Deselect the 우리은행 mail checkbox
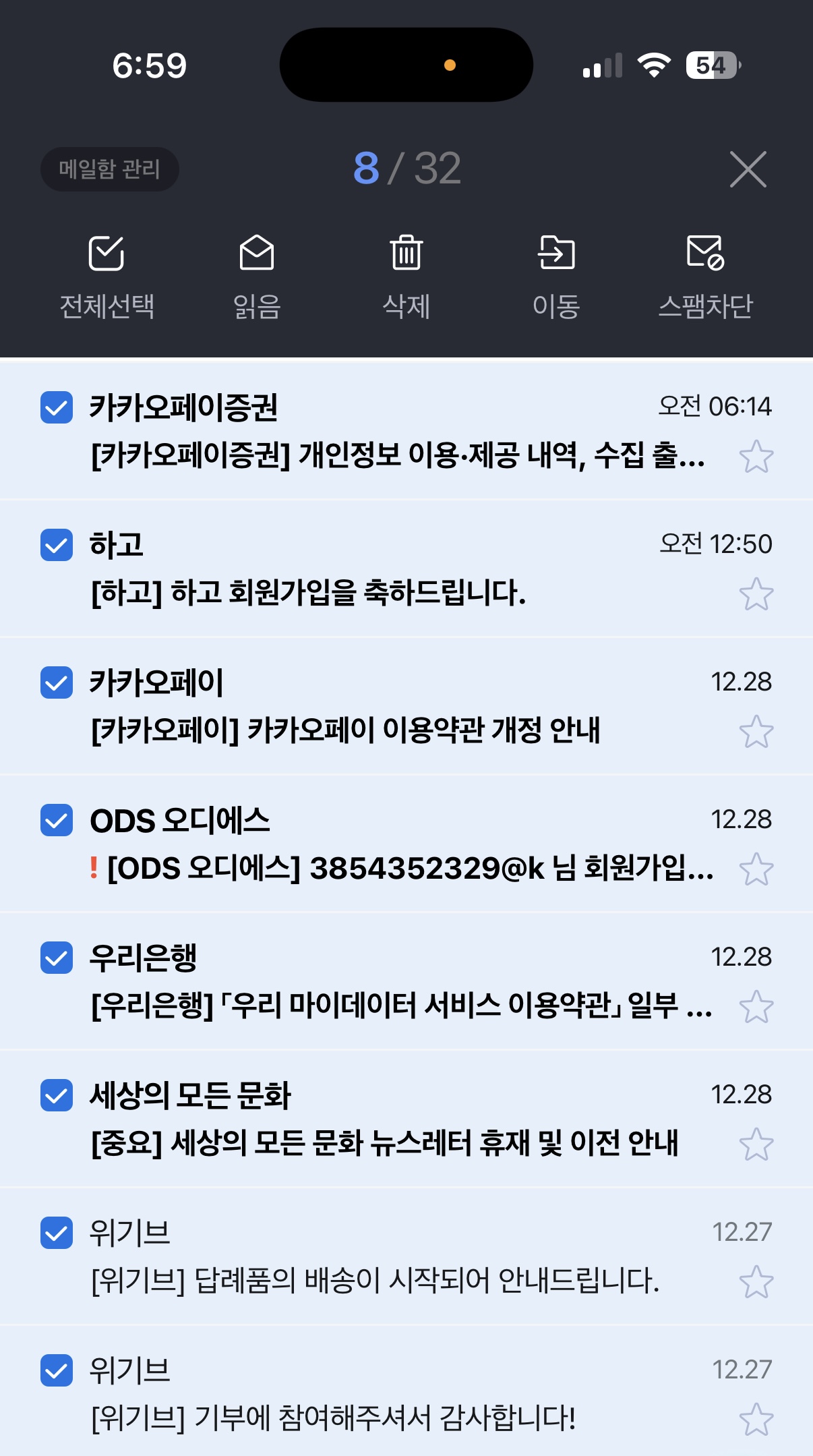Screen dimensions: 813x1456 57,958
